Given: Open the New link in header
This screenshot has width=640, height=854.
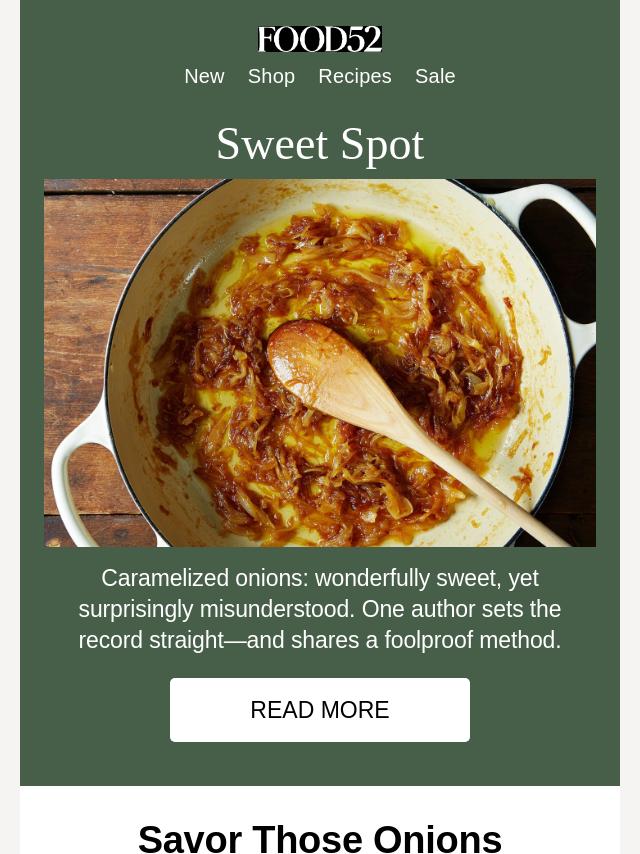Looking at the screenshot, I should [x=204, y=77].
